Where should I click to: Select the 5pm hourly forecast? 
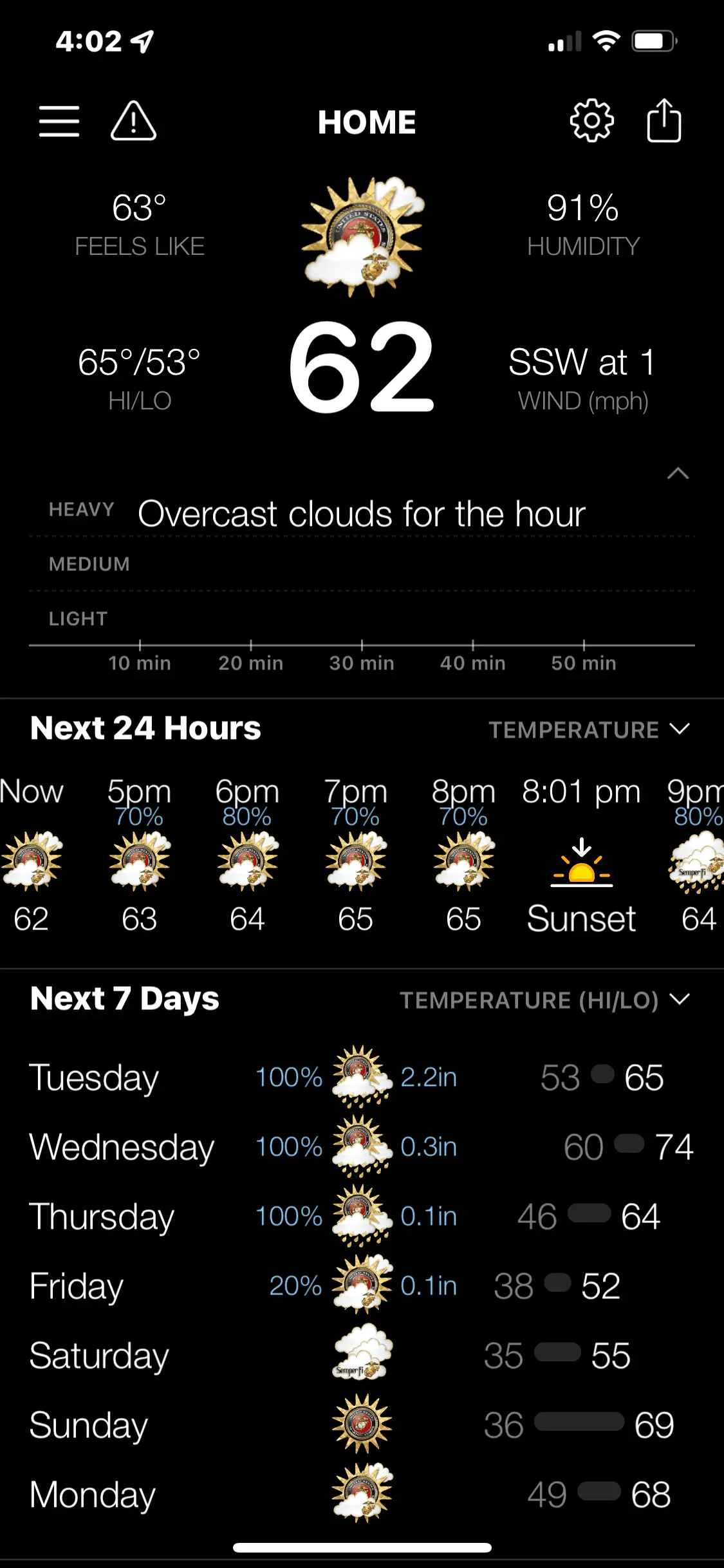pyautogui.click(x=140, y=856)
